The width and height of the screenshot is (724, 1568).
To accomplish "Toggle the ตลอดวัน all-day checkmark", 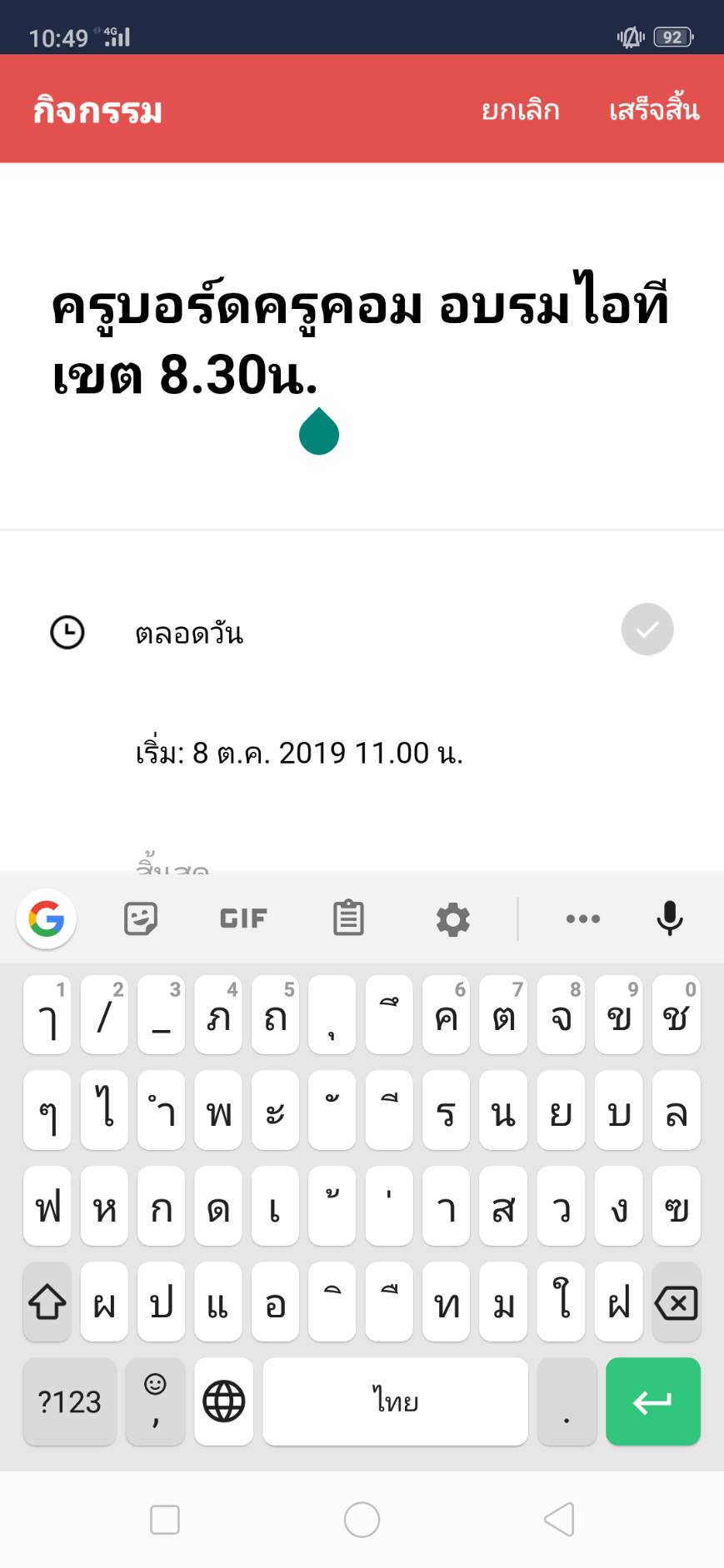I will (x=647, y=630).
